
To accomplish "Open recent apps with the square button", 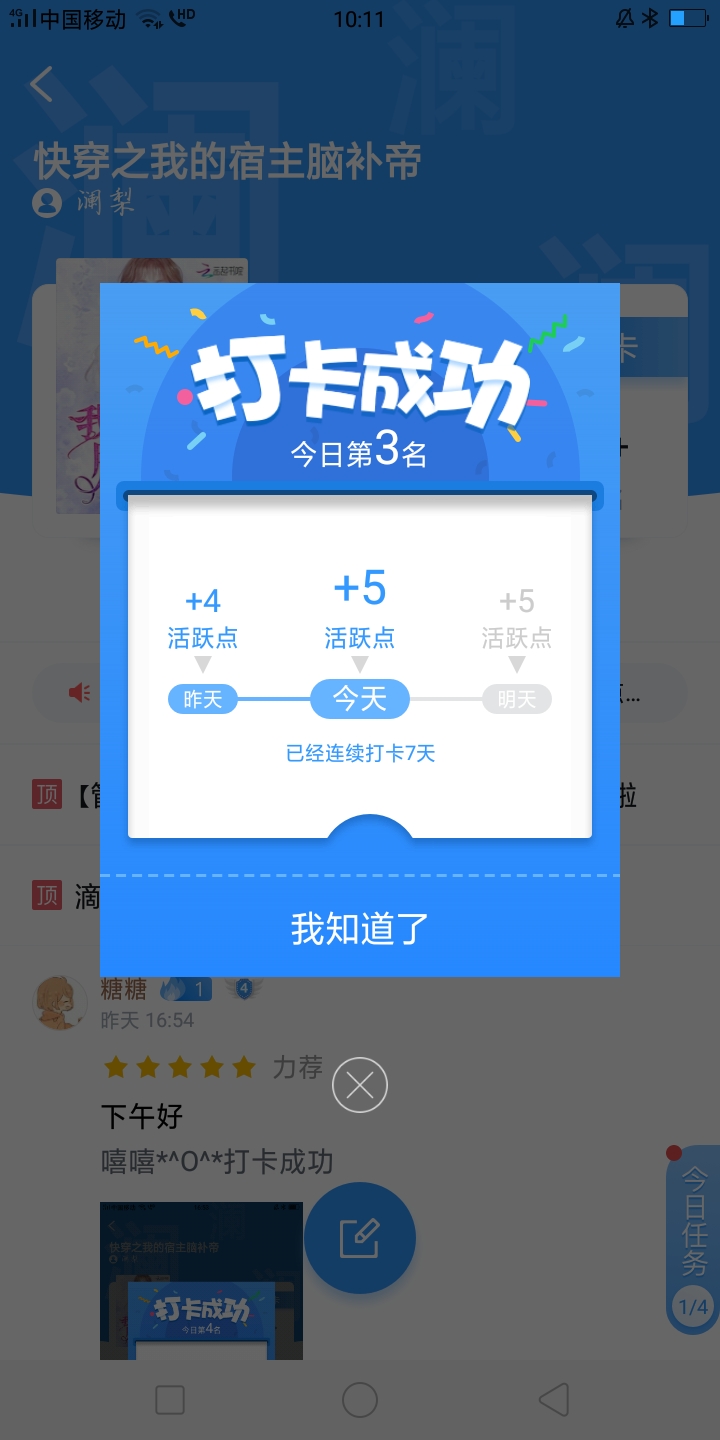I will [x=170, y=1400].
